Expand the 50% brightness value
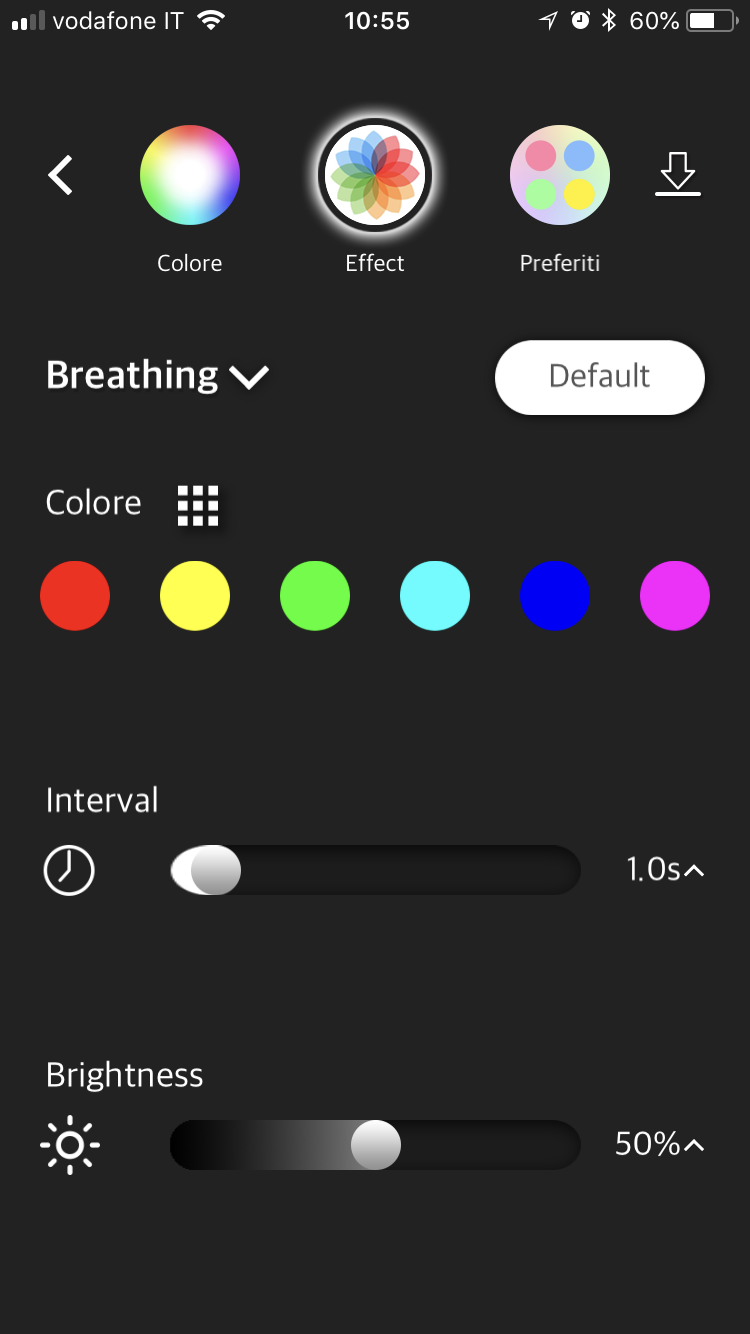This screenshot has width=750, height=1334. coord(660,1144)
